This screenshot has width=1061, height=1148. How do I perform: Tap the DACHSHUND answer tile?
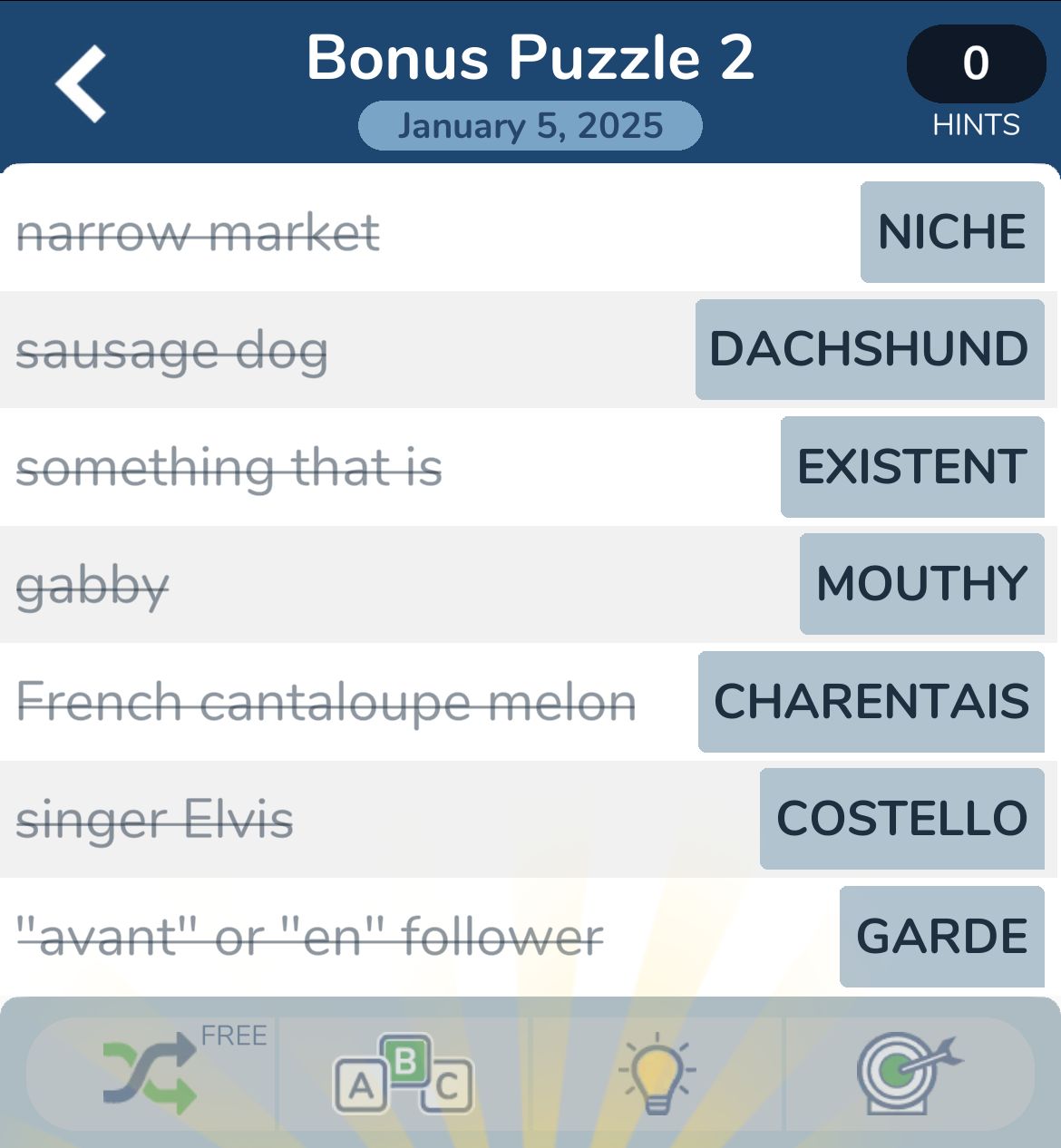870,349
